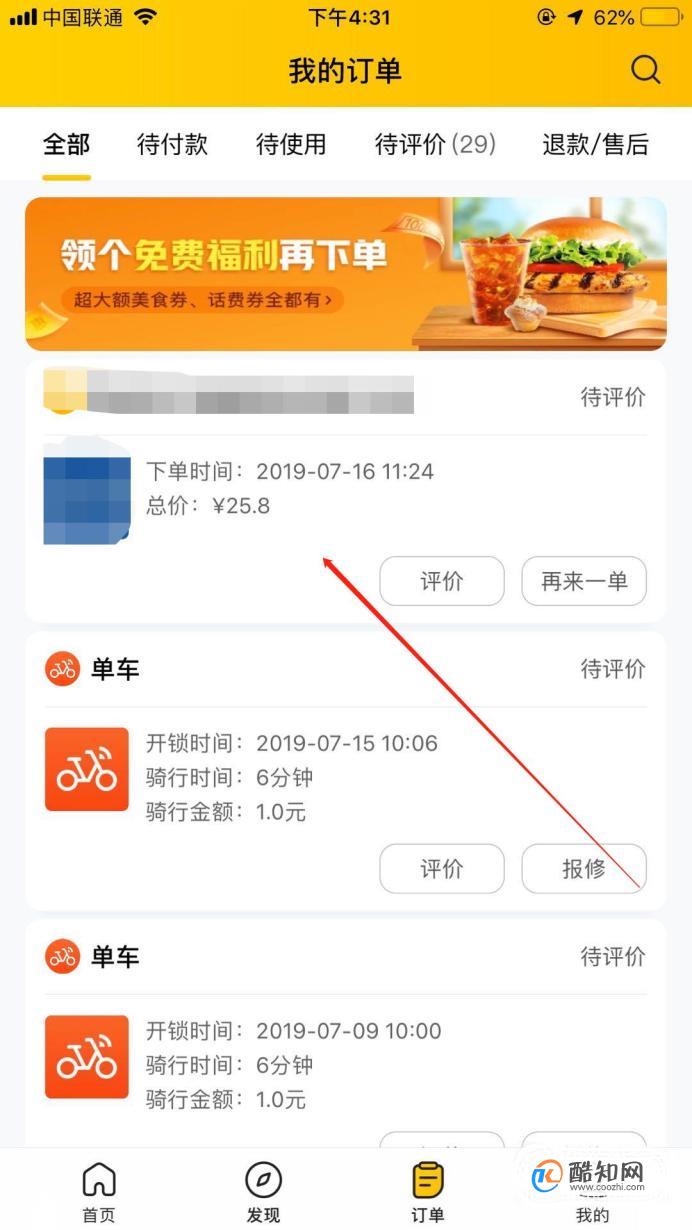Tap 再来一单 on the ¥25.8 order
The height and width of the screenshot is (1230, 692).
click(584, 581)
